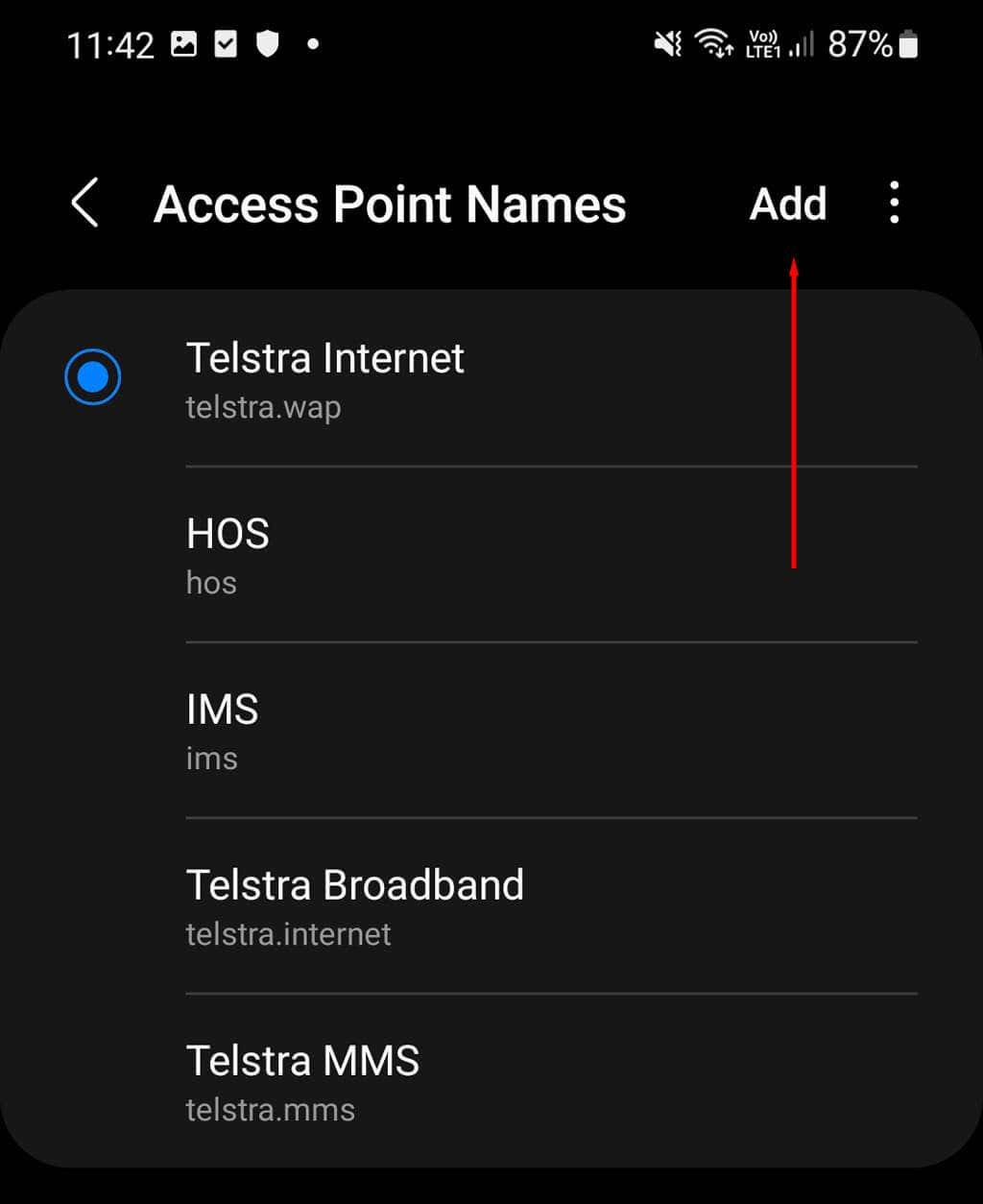Click the back arrow icon

pyautogui.click(x=84, y=204)
